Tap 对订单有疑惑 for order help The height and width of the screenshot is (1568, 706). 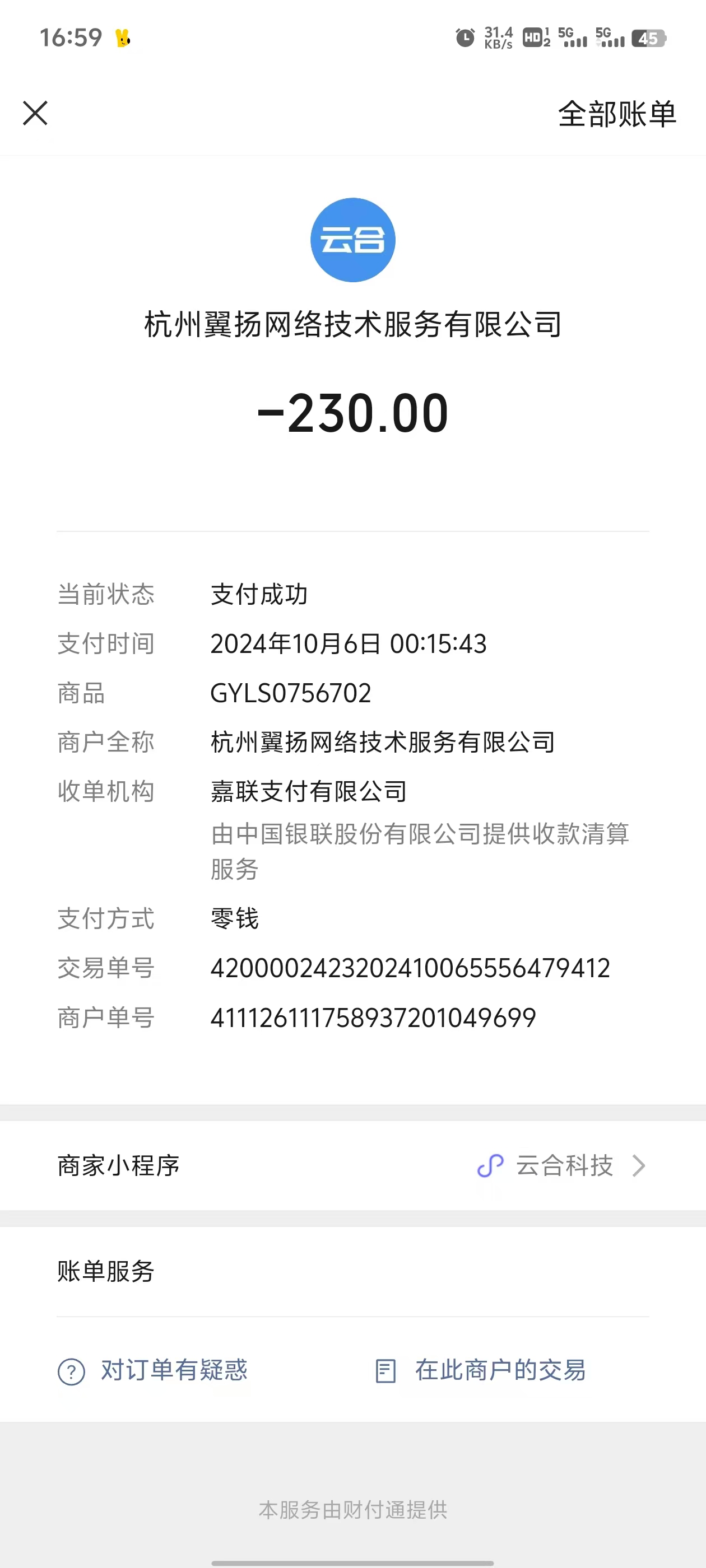[x=154, y=1371]
